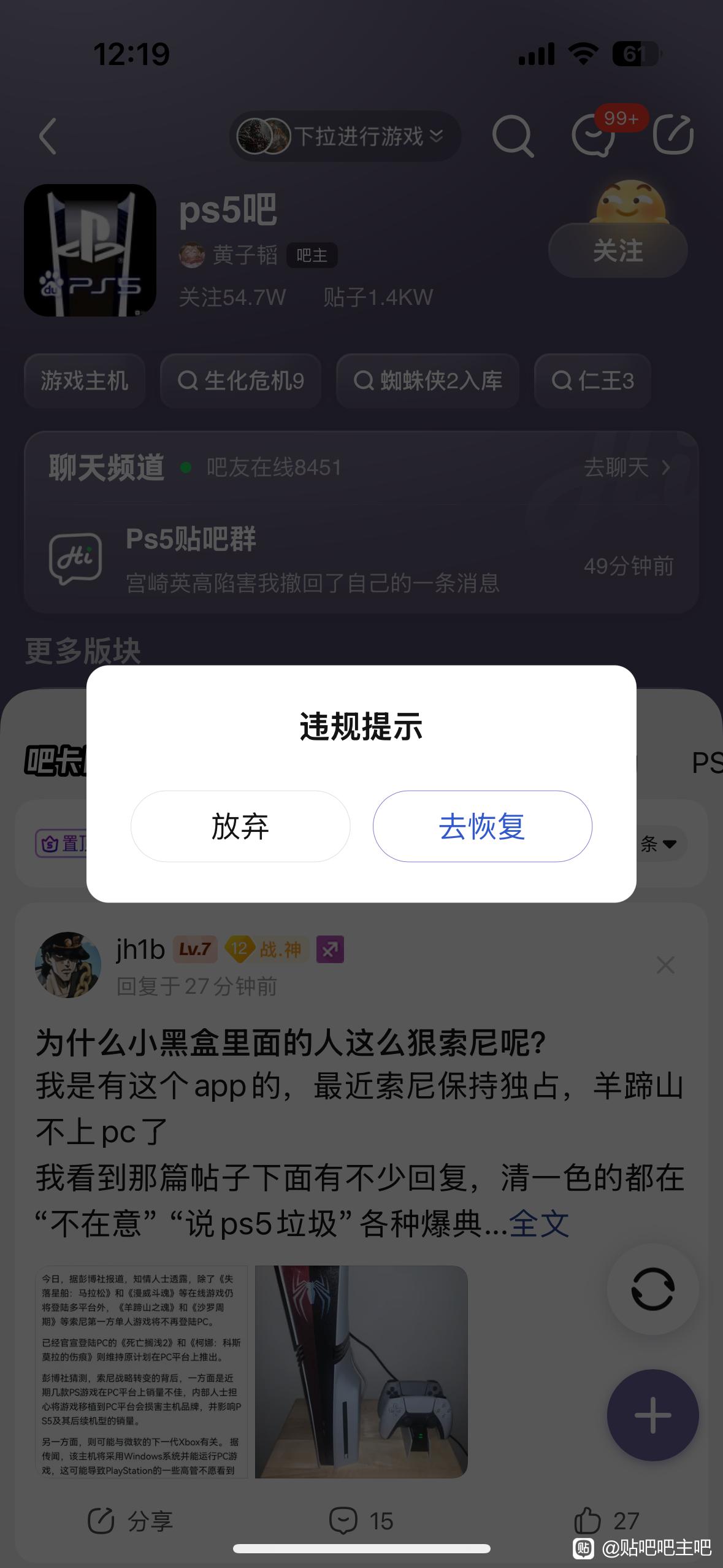Tap the compose post icon in header
This screenshot has width=723, height=1568.
click(673, 136)
